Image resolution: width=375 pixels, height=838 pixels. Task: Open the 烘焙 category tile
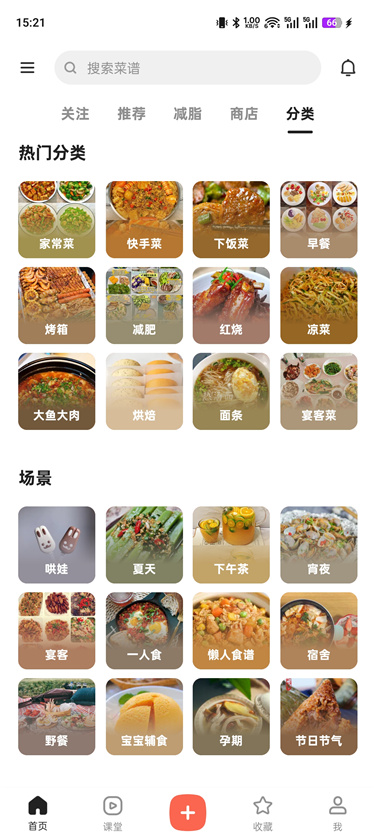click(x=144, y=391)
